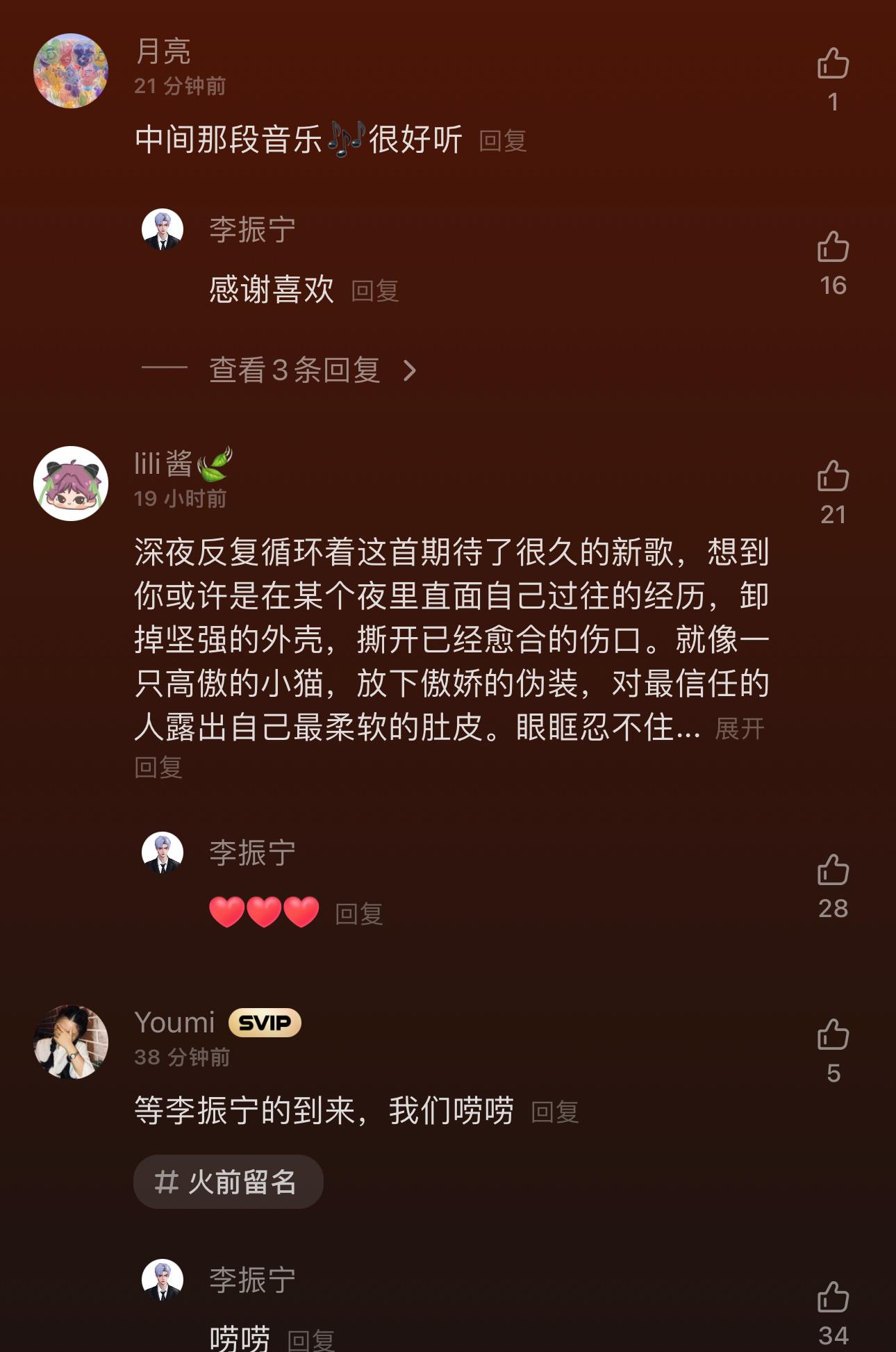Like 月亮's comment about the music

click(833, 64)
